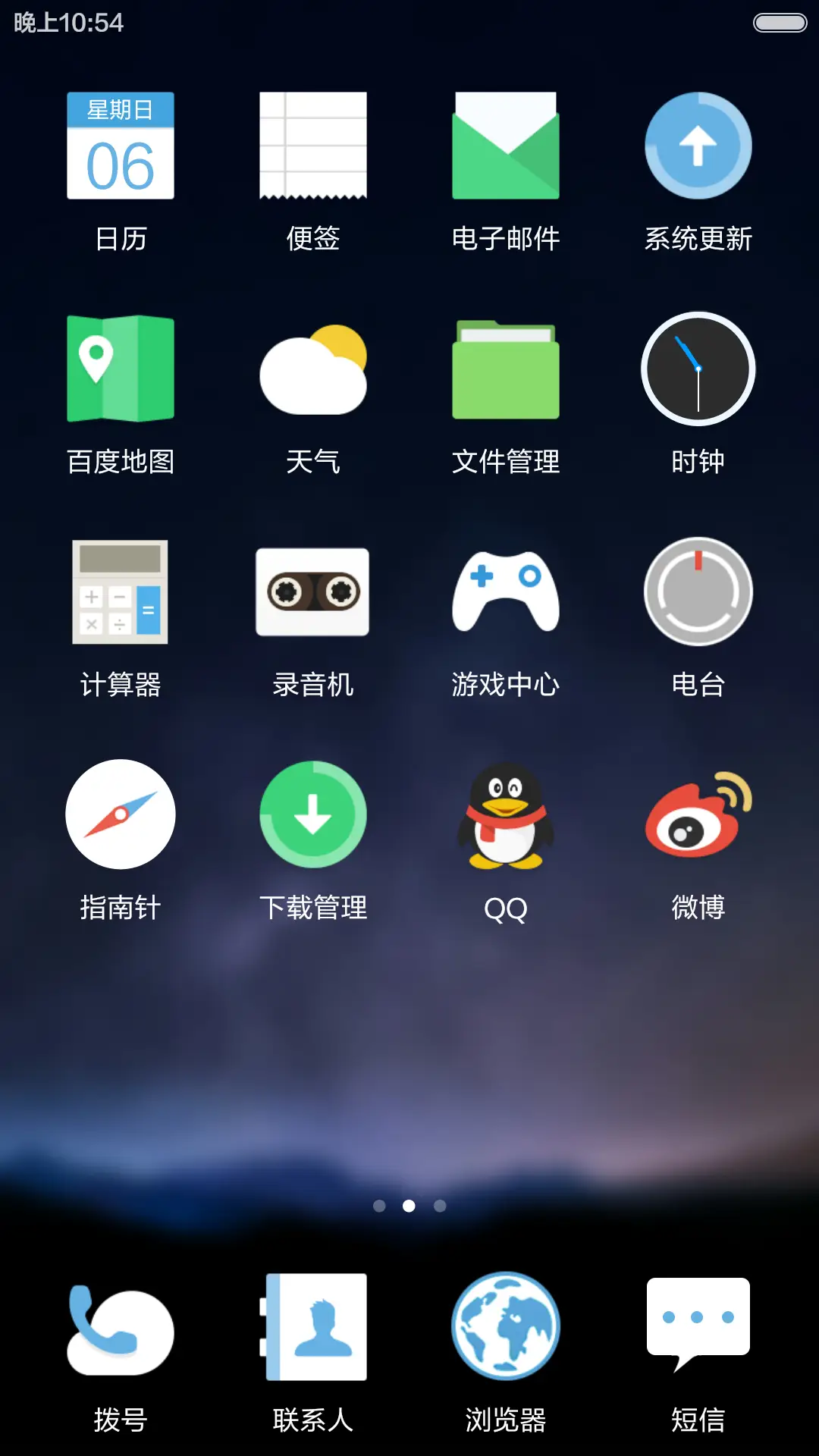Image resolution: width=819 pixels, height=1456 pixels.
Task: Open File Manager (文件管理)
Action: pos(505,369)
